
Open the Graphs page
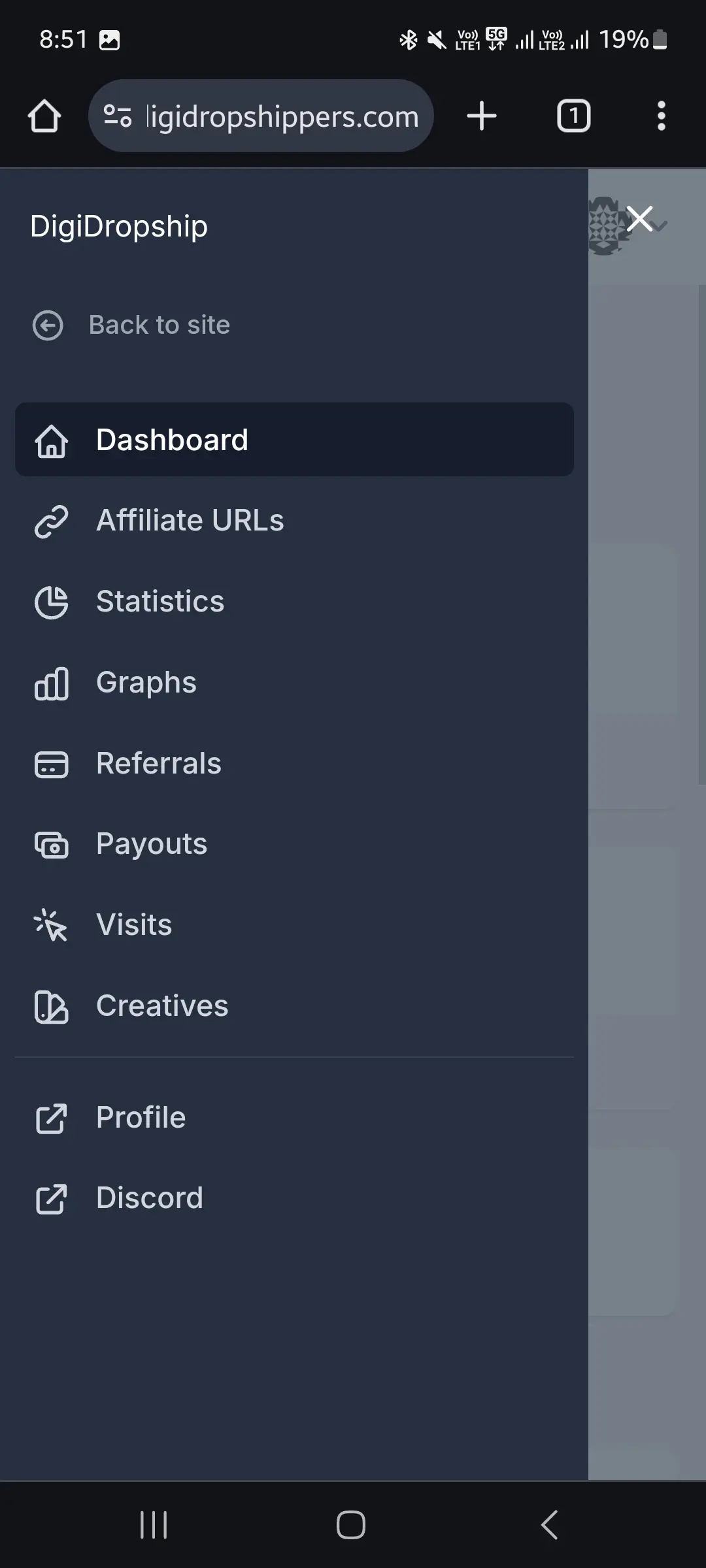pos(294,683)
